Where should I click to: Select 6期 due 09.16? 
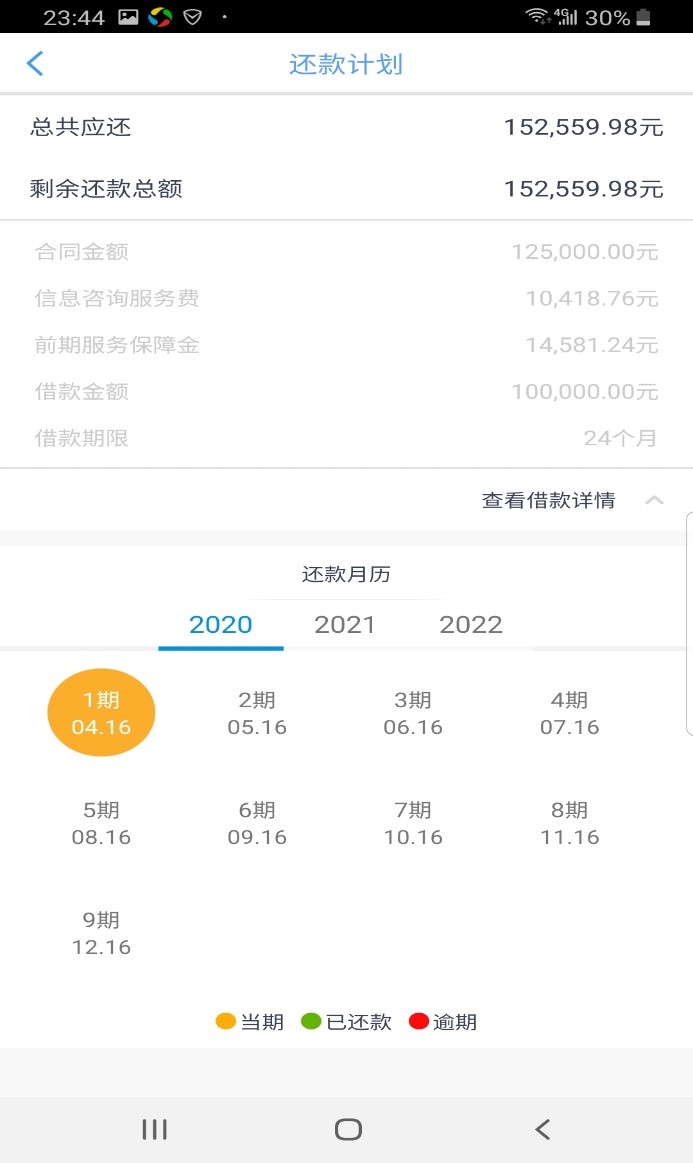coord(257,823)
